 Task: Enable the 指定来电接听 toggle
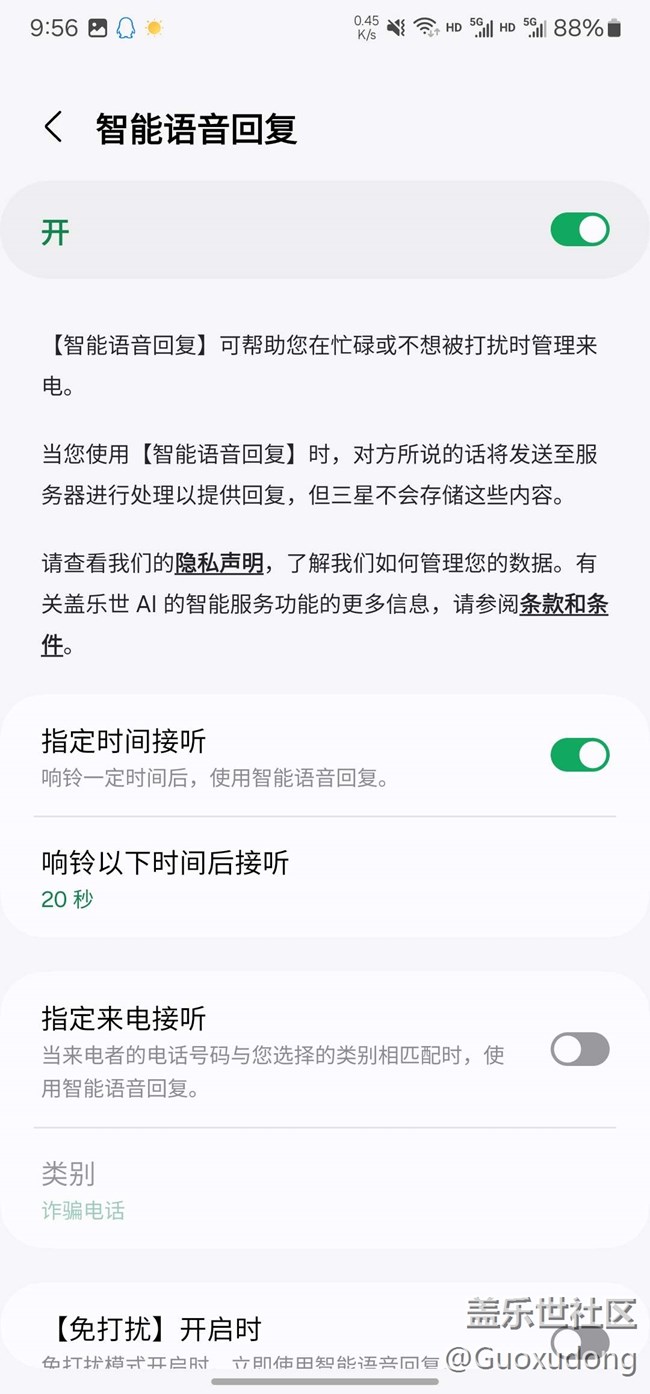(x=580, y=1049)
